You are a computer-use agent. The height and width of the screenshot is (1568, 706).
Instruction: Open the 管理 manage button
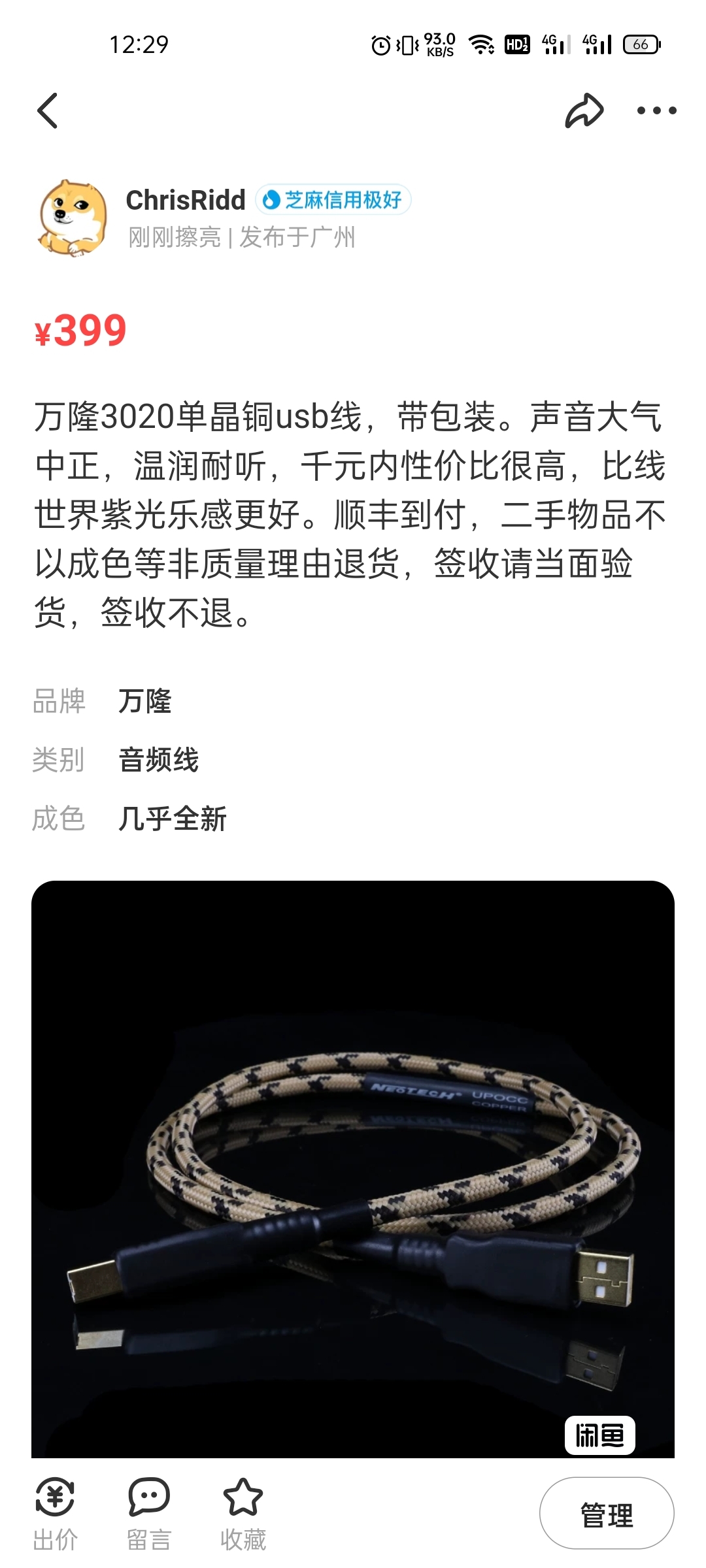(606, 1513)
